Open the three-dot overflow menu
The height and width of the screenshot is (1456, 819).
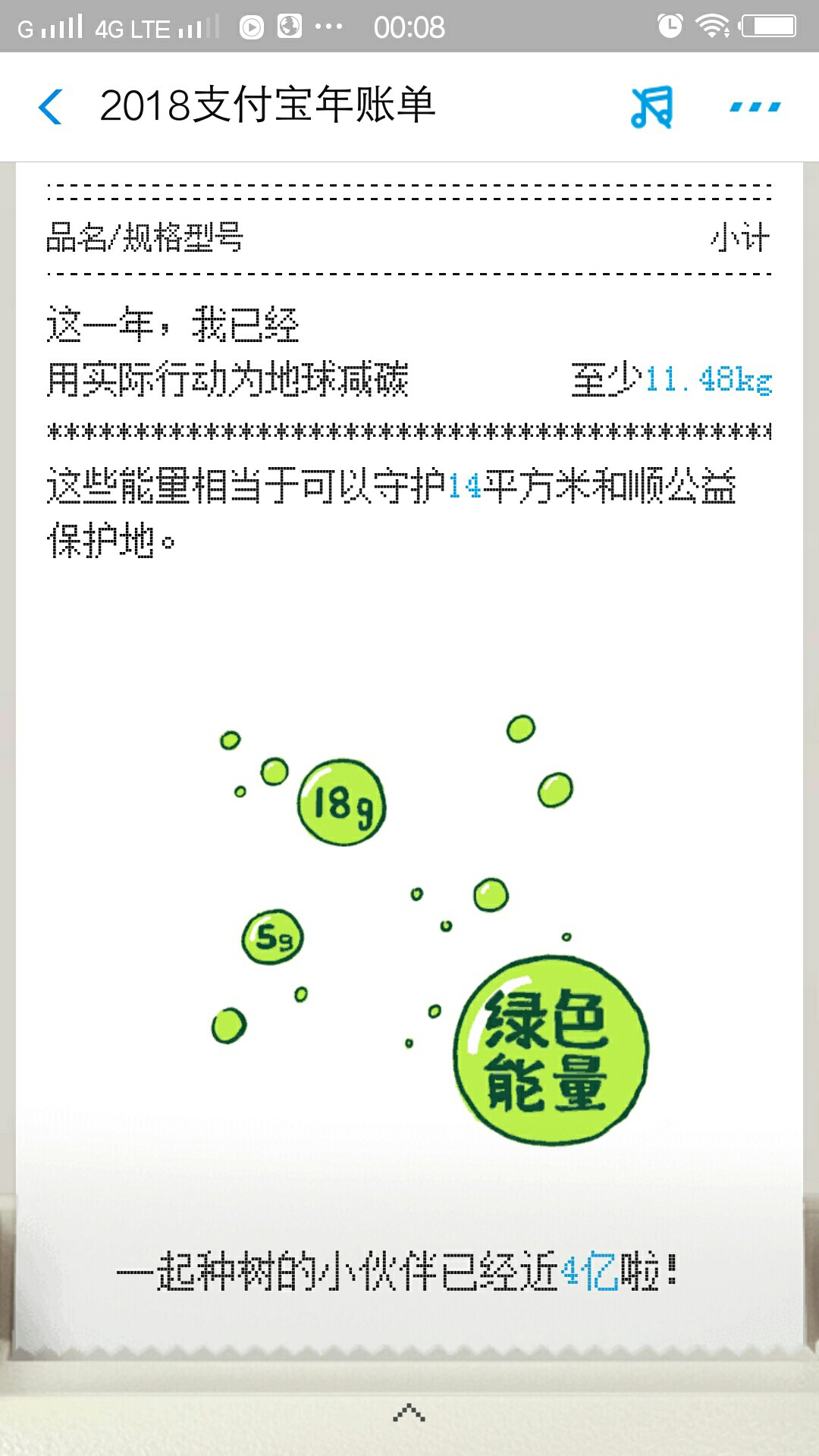[x=755, y=107]
